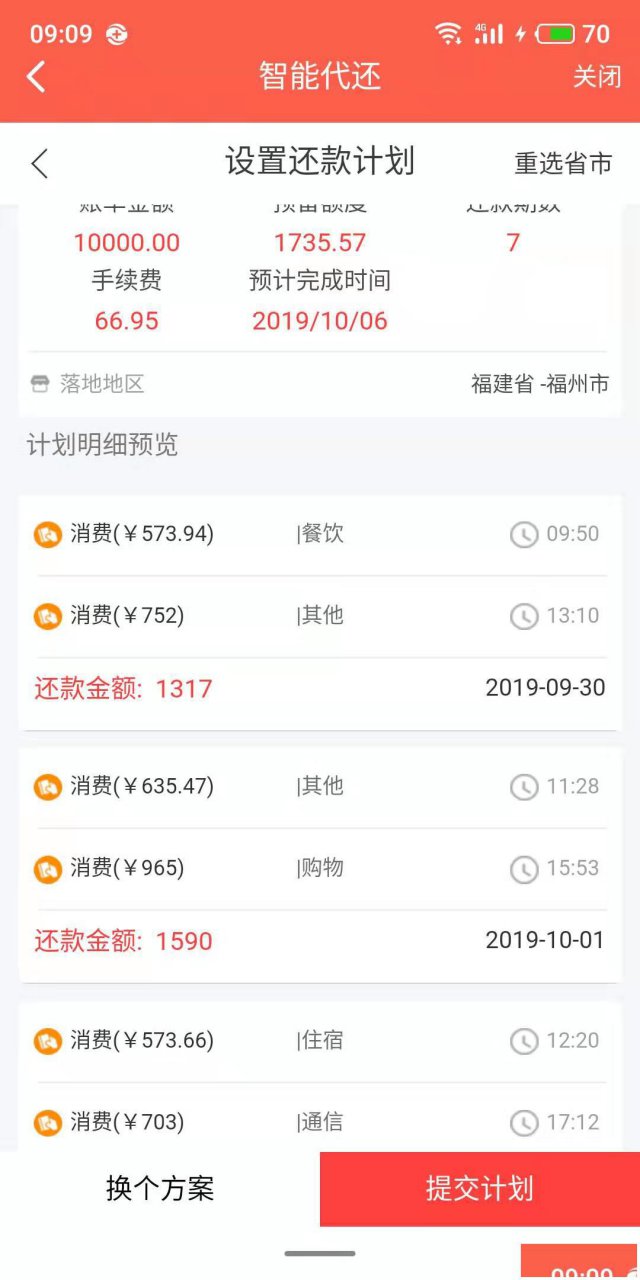
Task: Reselect province and city via 重选省市
Action: click(563, 164)
